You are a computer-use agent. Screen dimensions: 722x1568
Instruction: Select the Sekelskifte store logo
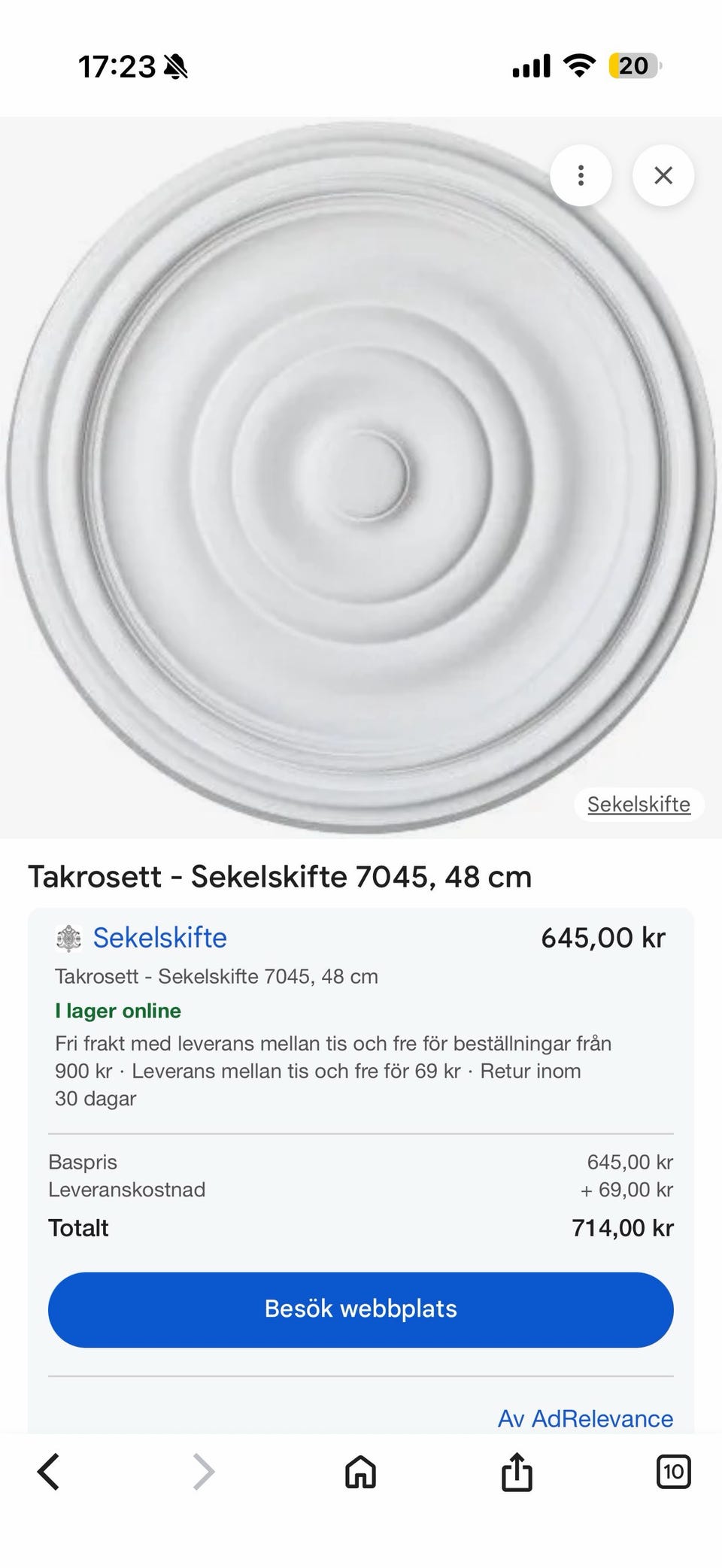pyautogui.click(x=68, y=938)
